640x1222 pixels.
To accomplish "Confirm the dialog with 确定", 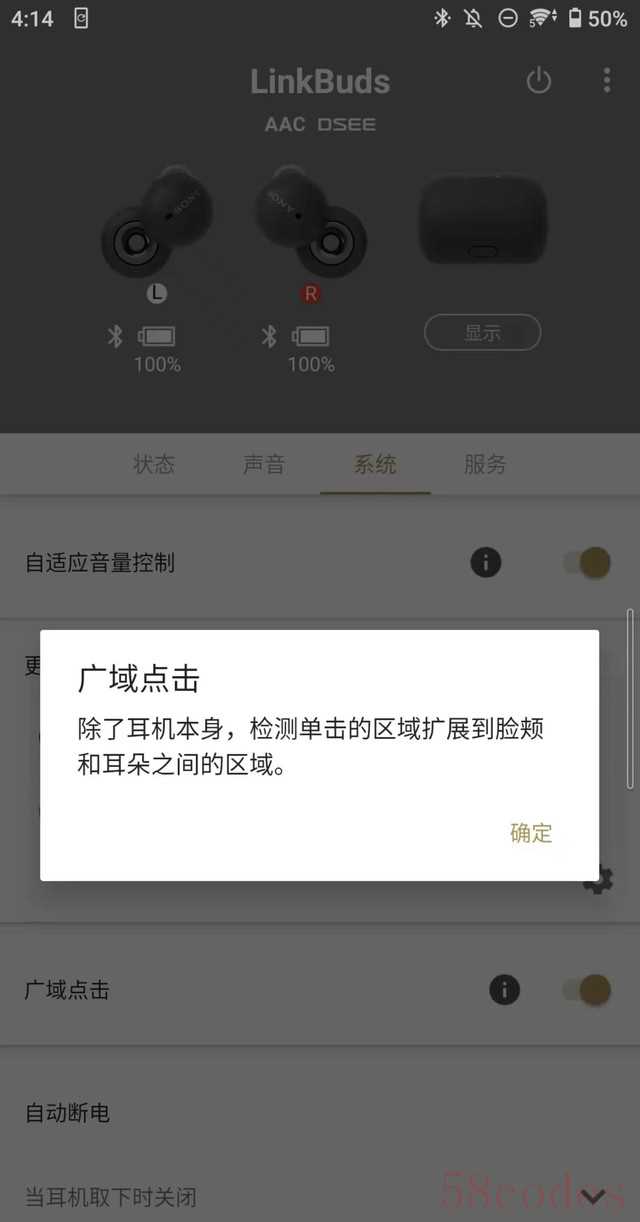I will click(x=531, y=833).
